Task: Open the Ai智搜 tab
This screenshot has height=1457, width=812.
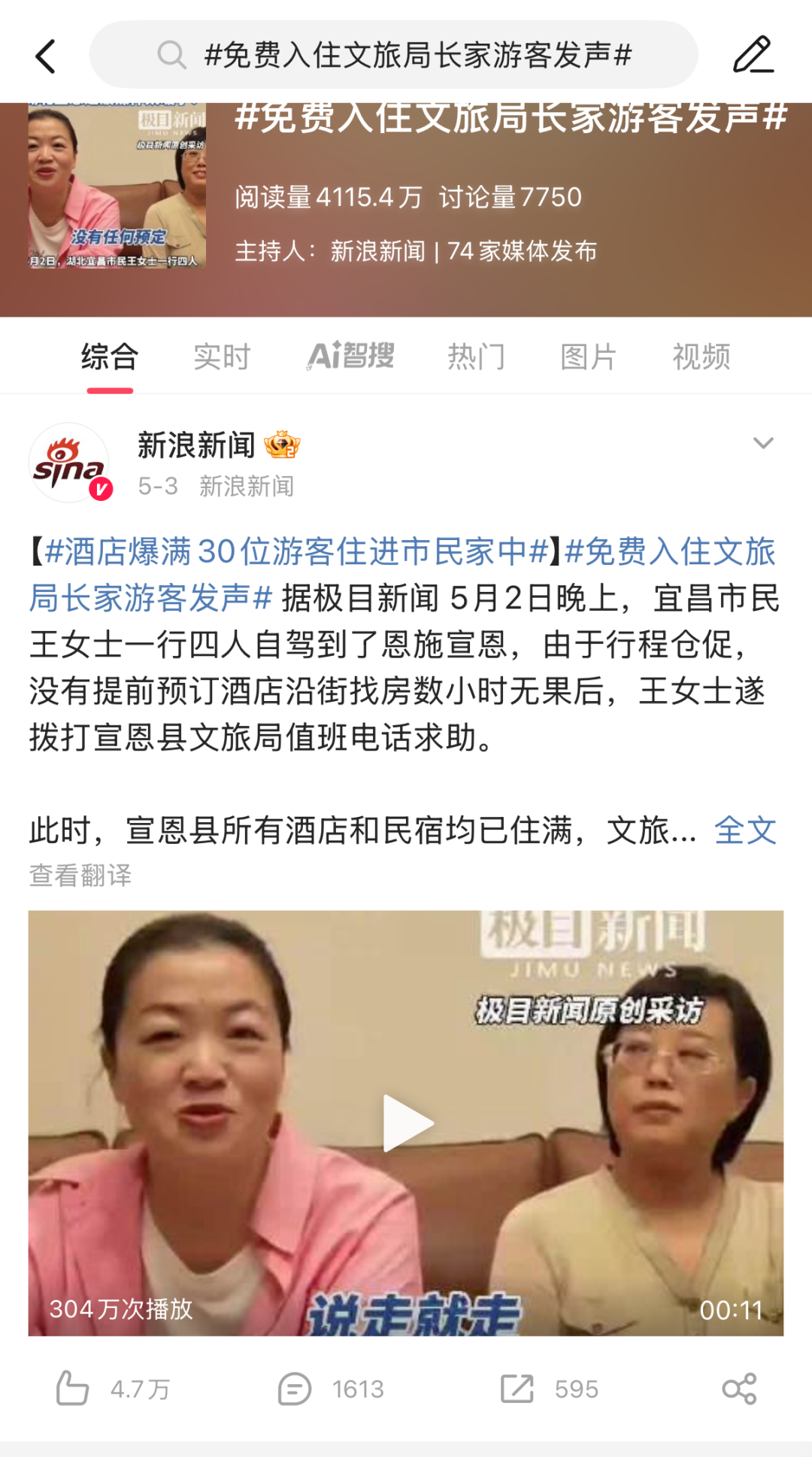Action: pos(350,356)
